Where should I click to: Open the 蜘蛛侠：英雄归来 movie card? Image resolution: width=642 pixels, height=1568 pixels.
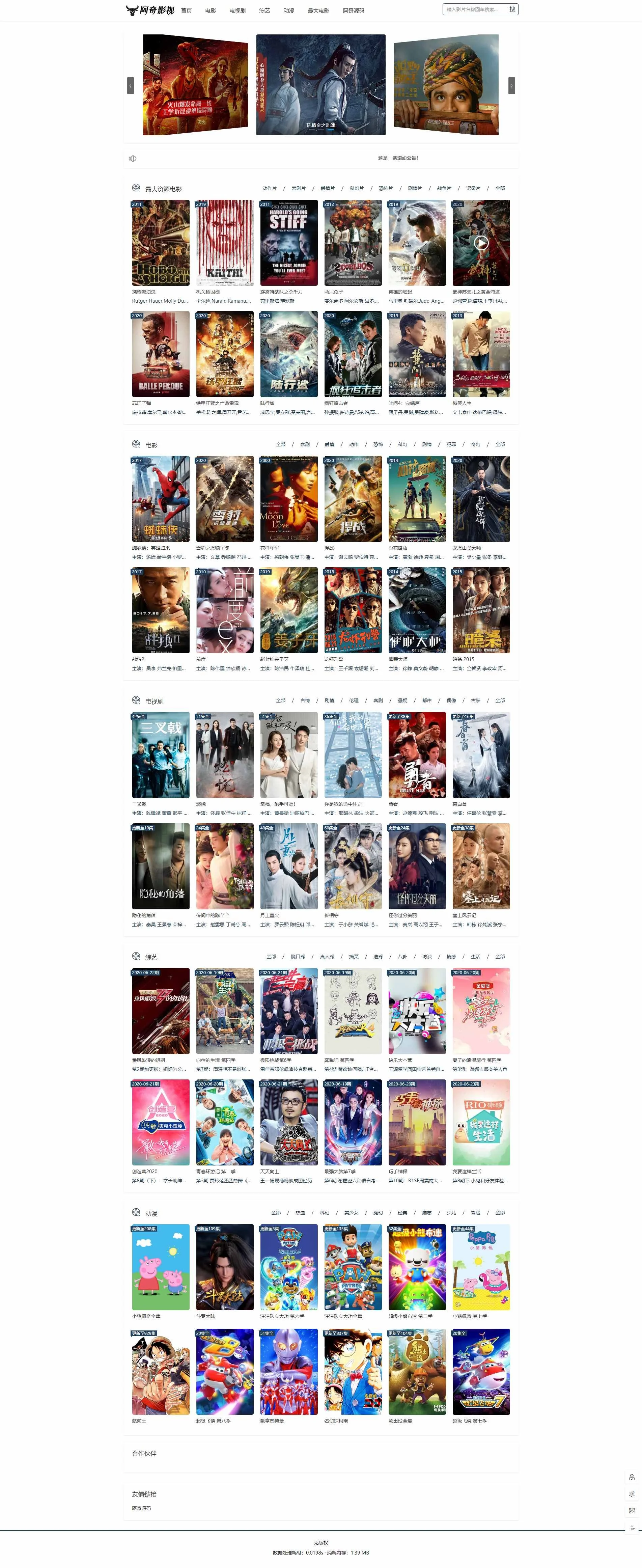coord(161,498)
